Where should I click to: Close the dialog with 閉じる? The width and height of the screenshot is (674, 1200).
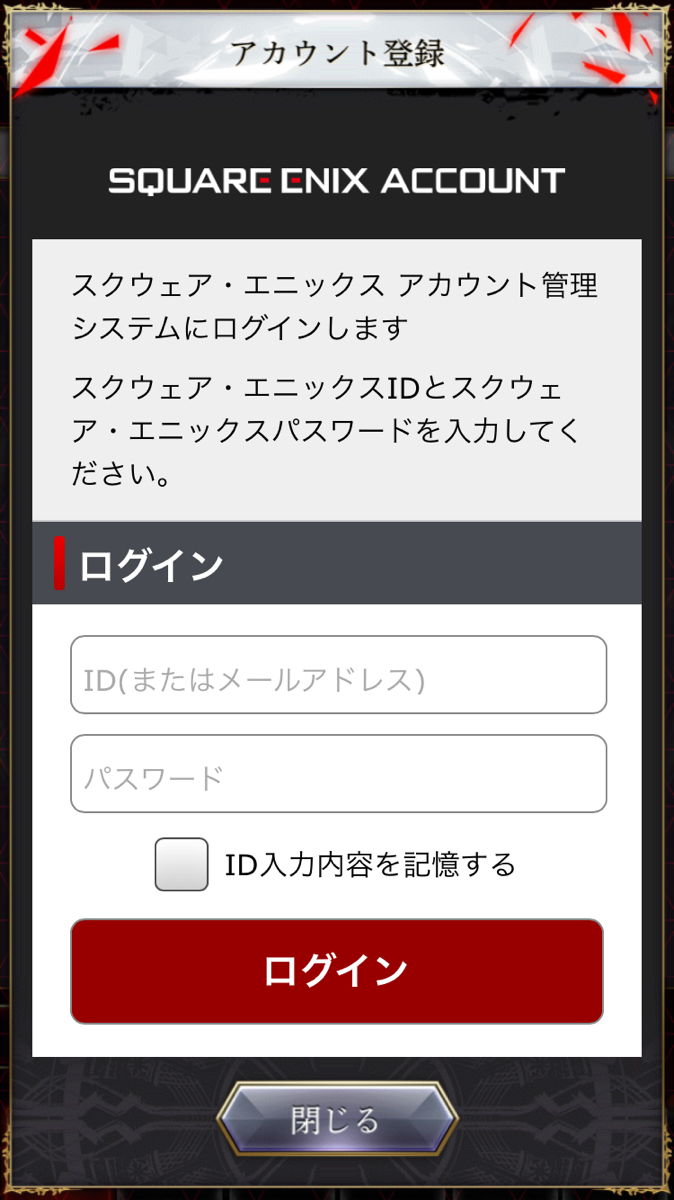[337, 1119]
